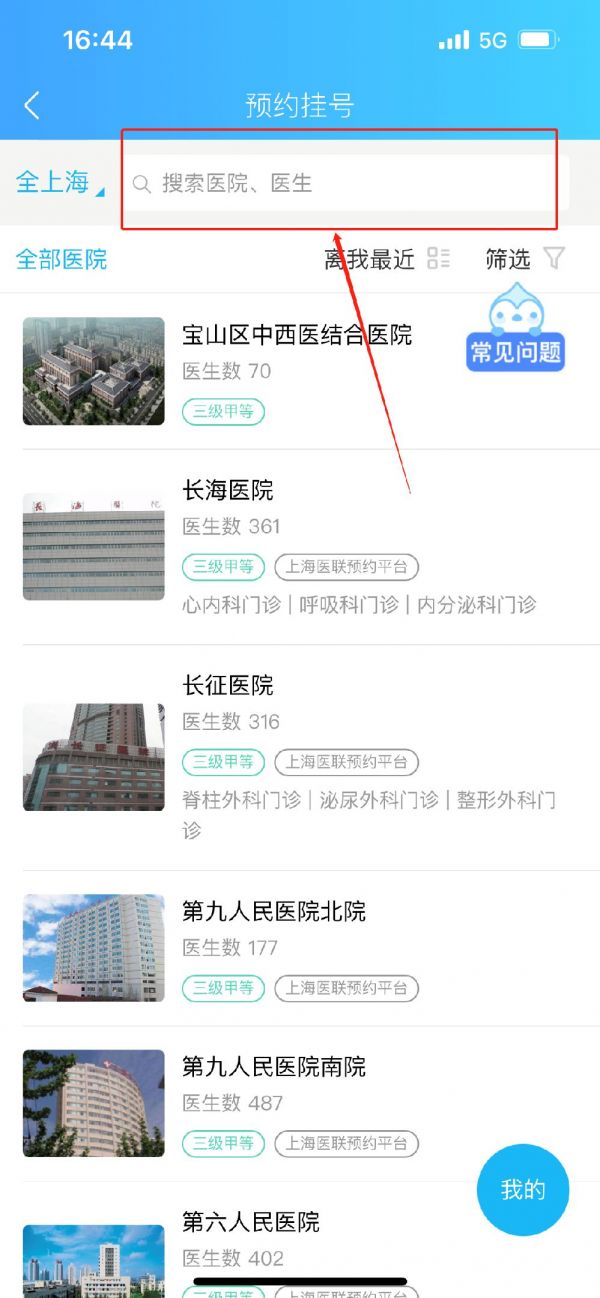Select 长海医院 from the list
600x1298 pixels.
[x=228, y=490]
